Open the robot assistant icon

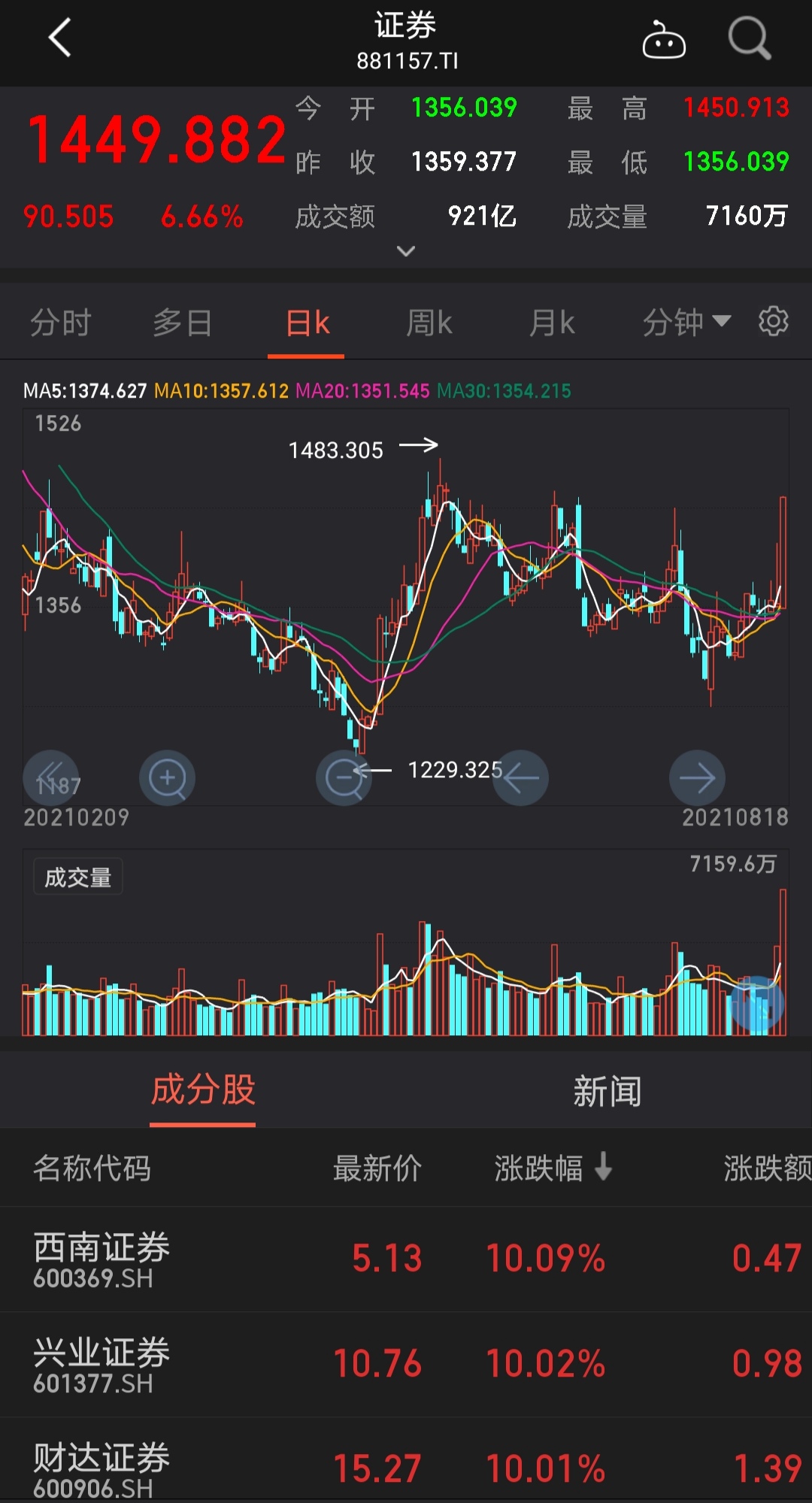click(x=664, y=39)
